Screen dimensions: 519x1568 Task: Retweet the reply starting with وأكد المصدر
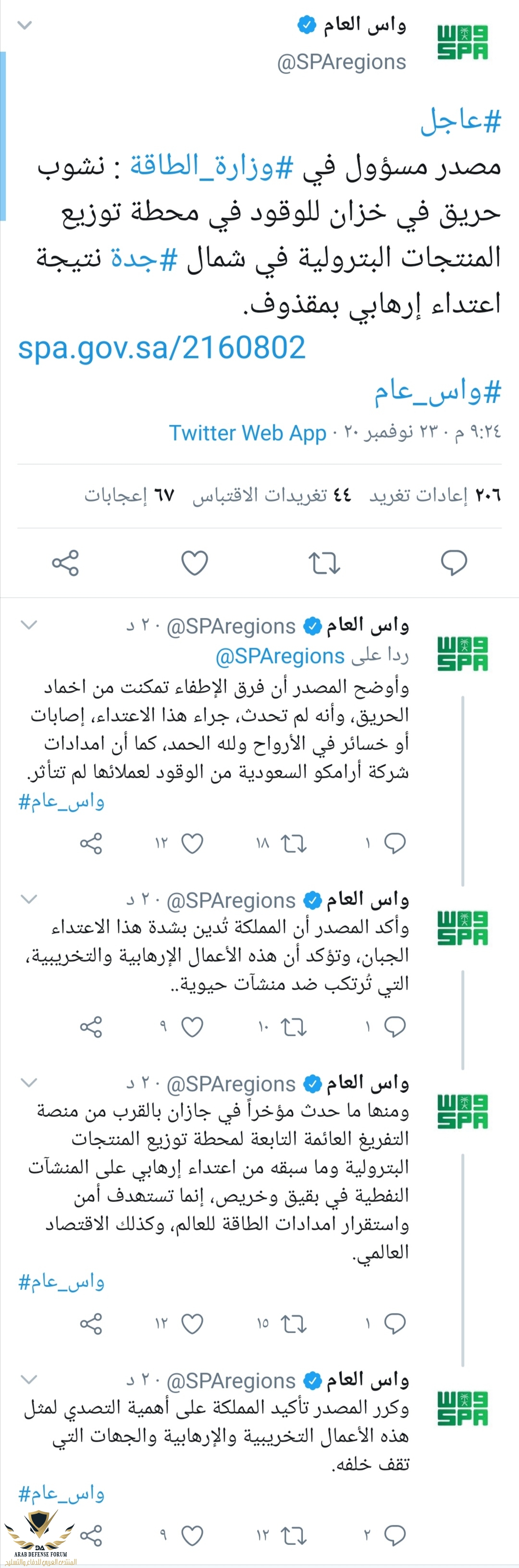pyautogui.click(x=293, y=1027)
